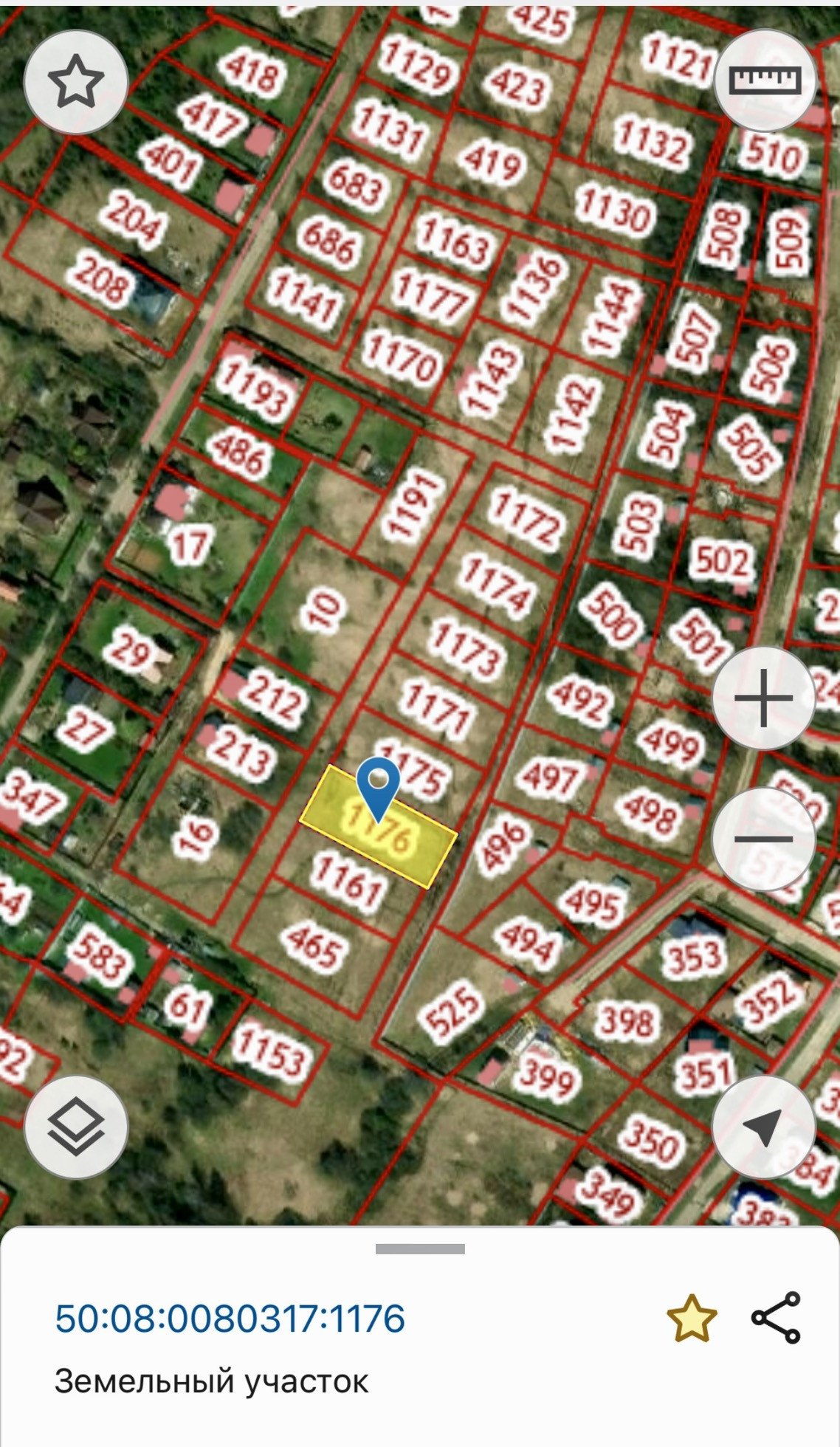Select parcel 1172 on the map

coord(526,520)
